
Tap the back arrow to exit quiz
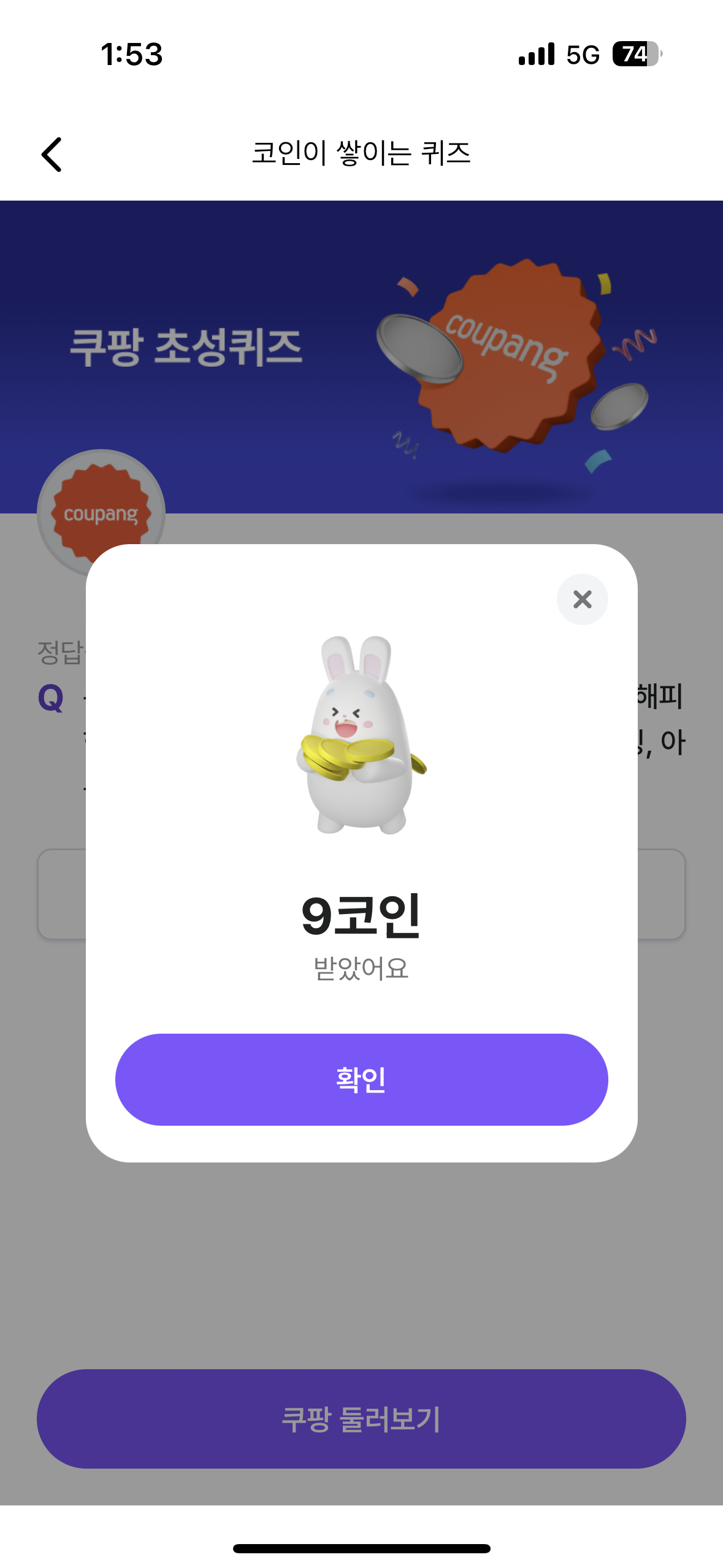[x=52, y=155]
